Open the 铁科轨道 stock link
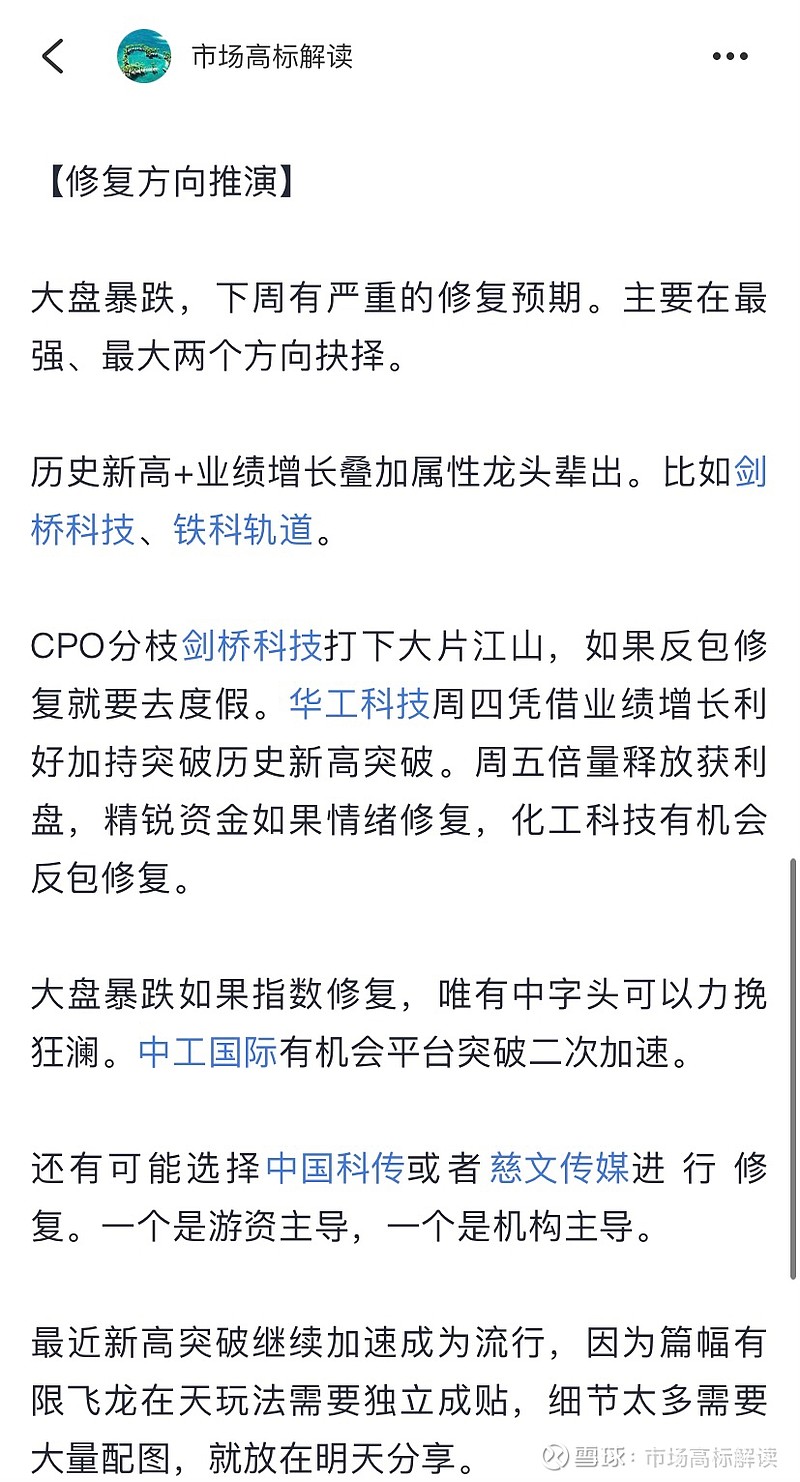Viewport: 800px width, 1482px height. [x=244, y=530]
